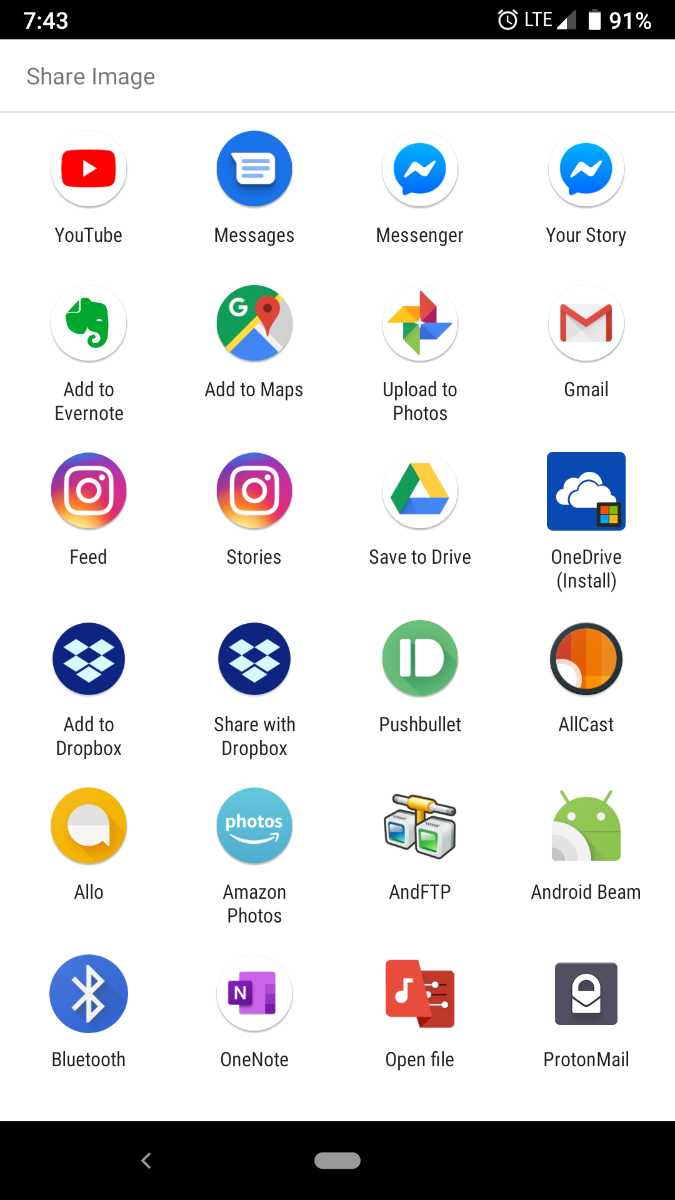Screen dimensions: 675x1200
Task: Post to Instagram Feed
Action: [88, 491]
